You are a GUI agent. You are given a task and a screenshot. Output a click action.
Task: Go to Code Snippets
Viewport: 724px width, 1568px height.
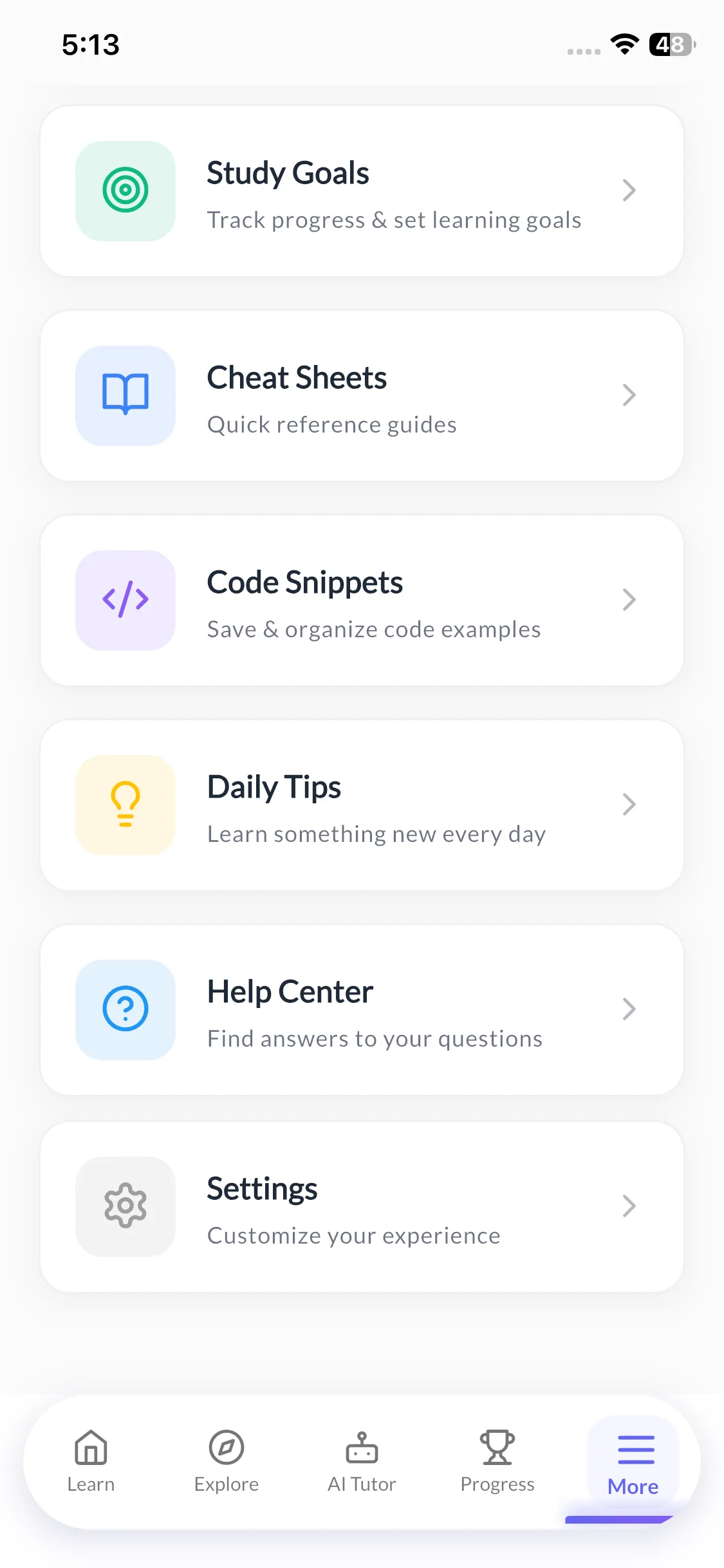[x=362, y=601]
